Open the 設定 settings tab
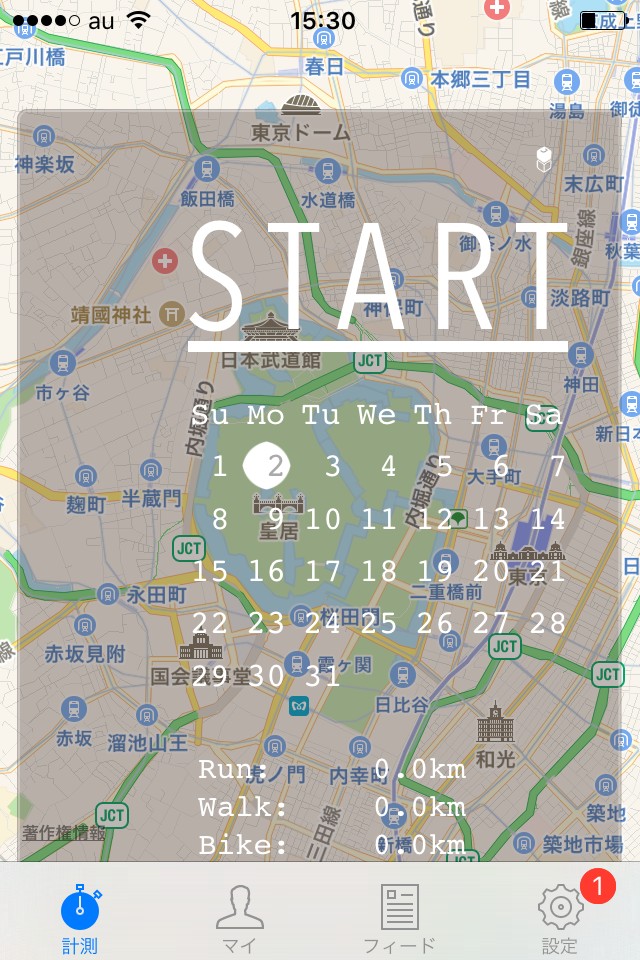 [x=560, y=918]
